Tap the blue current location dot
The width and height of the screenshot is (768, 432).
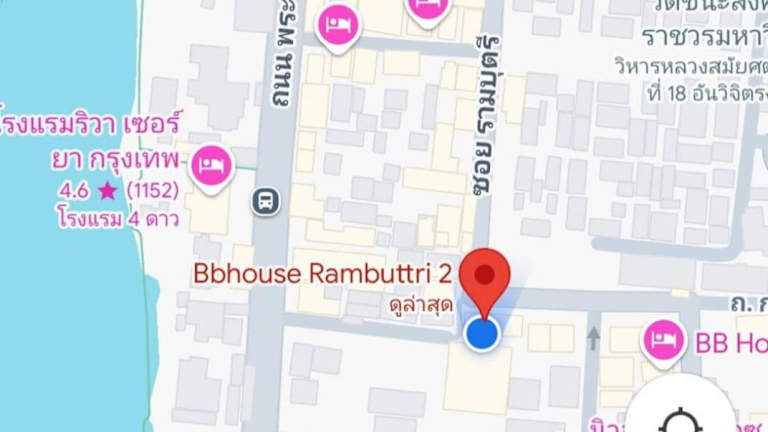pyautogui.click(x=483, y=333)
